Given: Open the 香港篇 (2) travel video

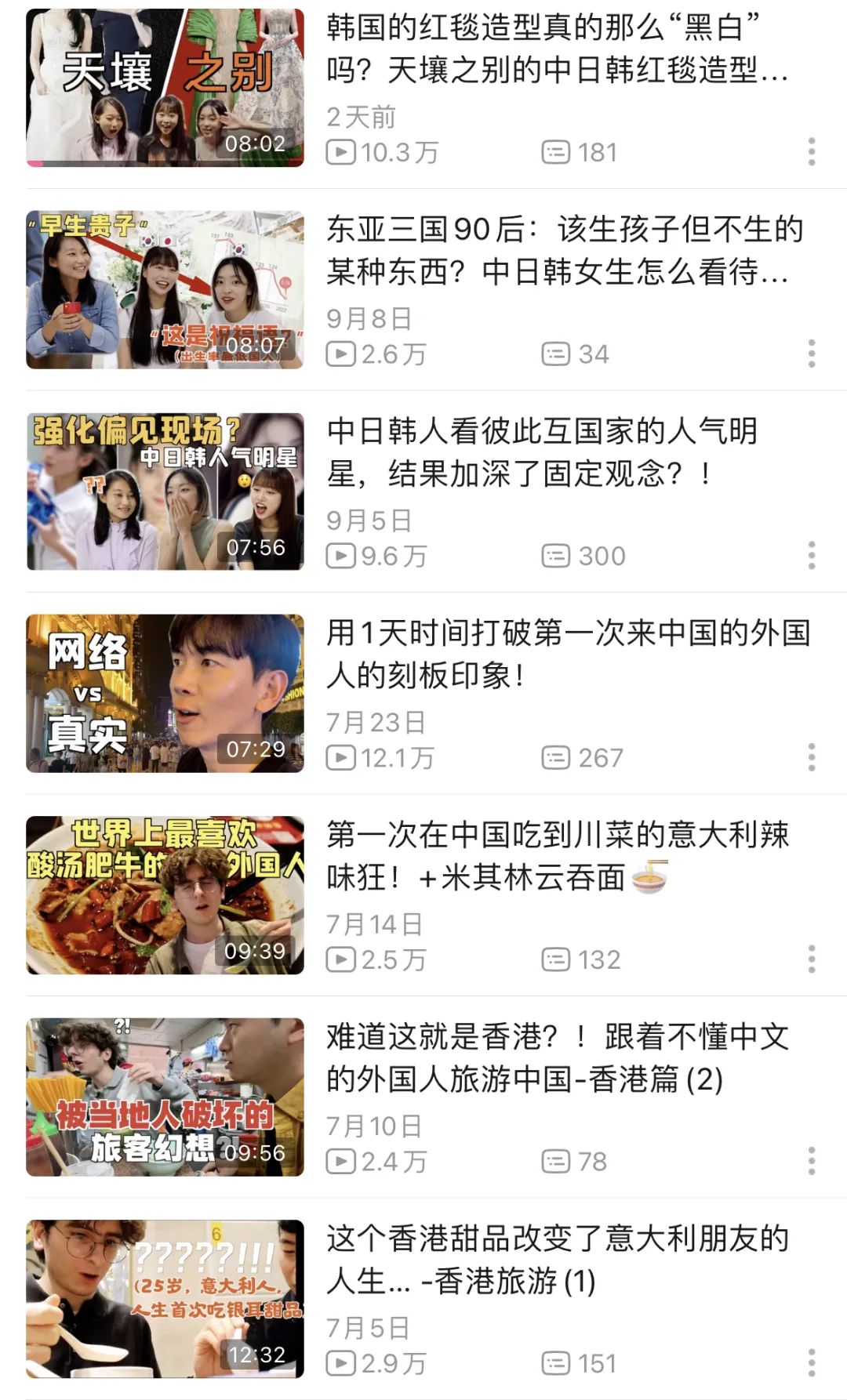Looking at the screenshot, I should click(x=165, y=1097).
